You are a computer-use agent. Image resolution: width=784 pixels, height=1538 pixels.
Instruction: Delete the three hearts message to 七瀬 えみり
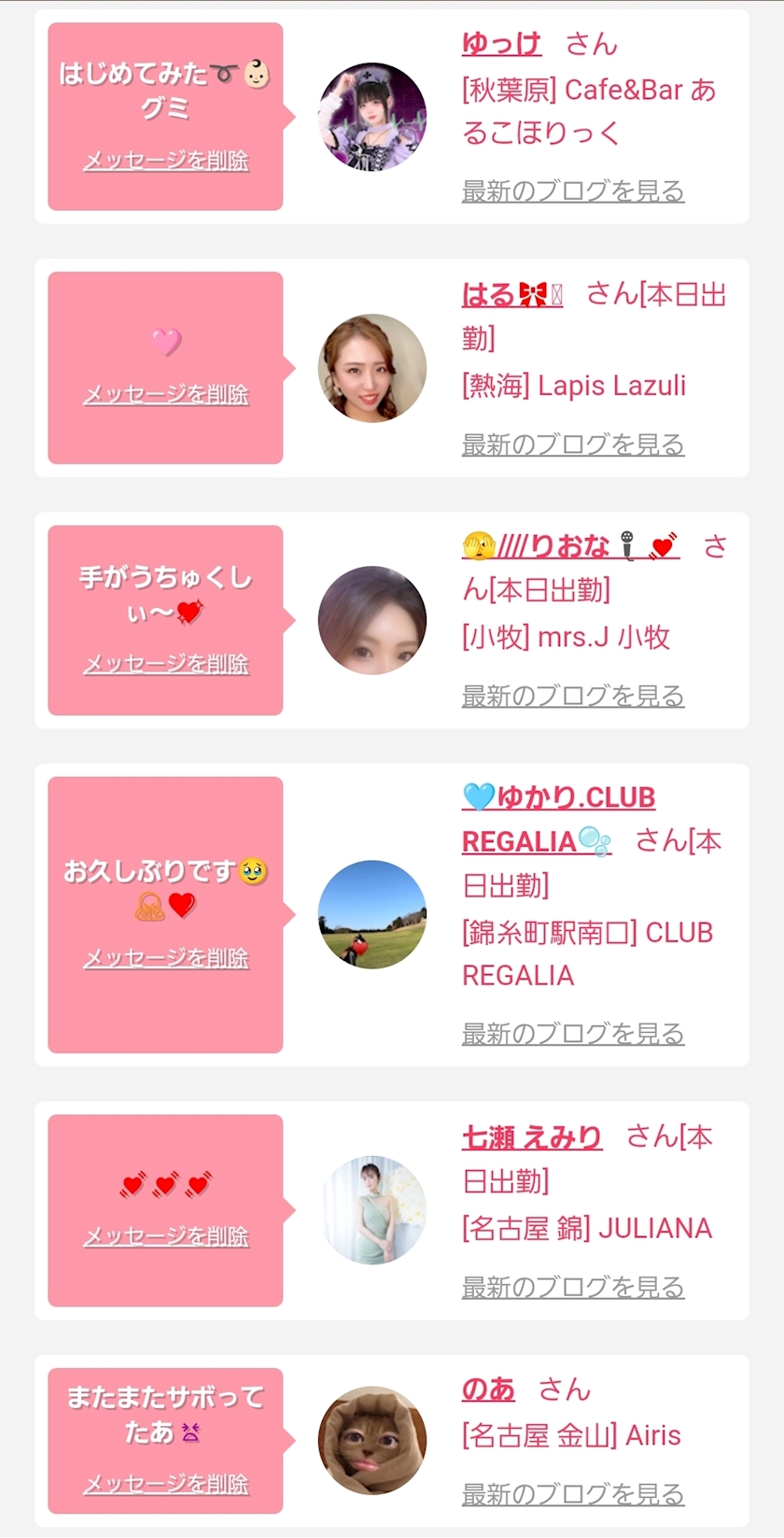(x=166, y=1236)
